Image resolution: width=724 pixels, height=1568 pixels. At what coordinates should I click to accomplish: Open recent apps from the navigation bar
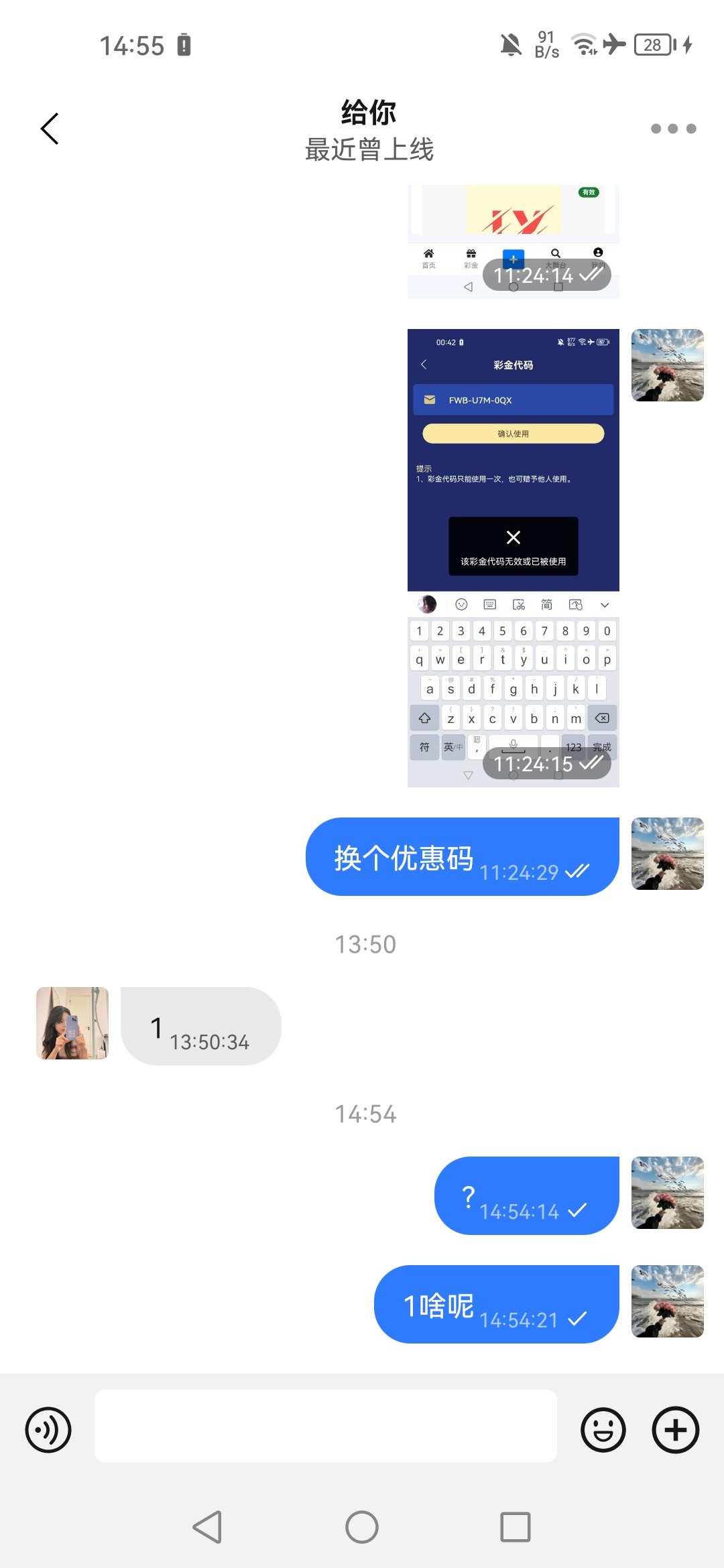tap(516, 1527)
